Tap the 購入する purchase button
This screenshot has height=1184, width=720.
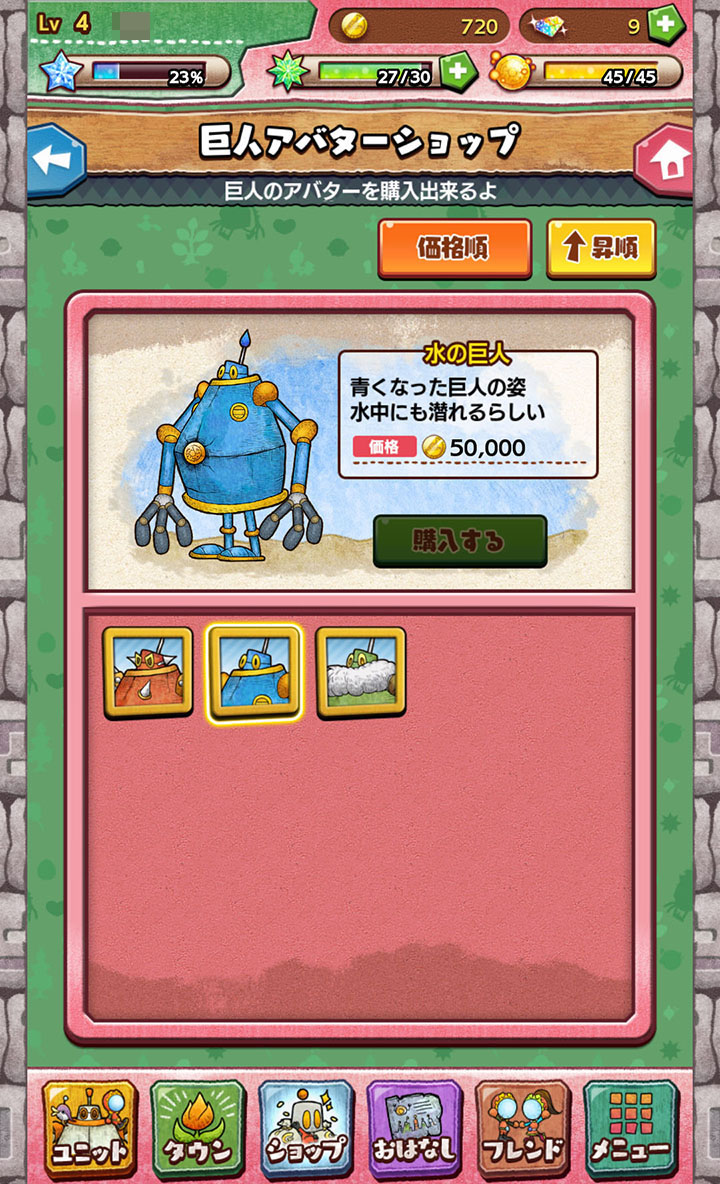pos(460,541)
